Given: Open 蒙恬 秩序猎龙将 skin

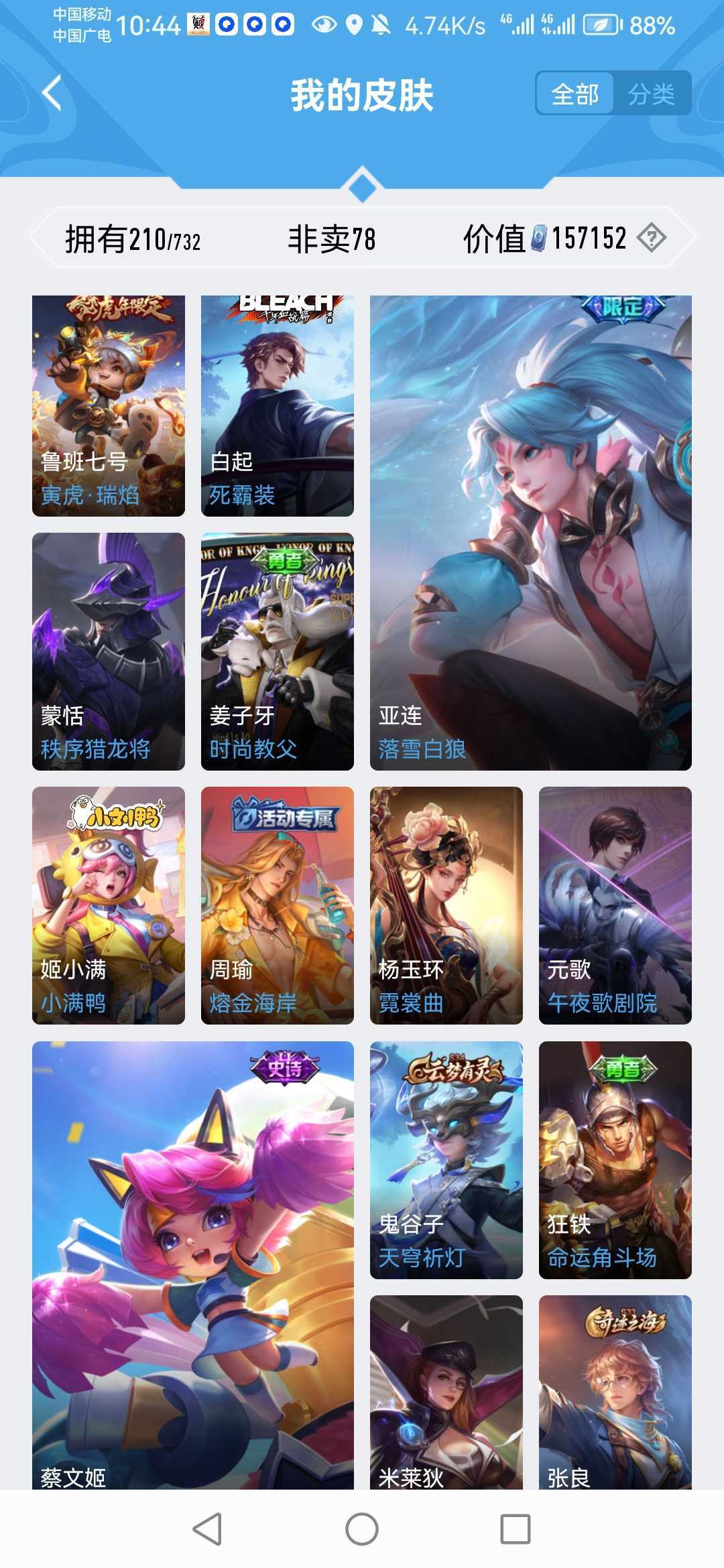Looking at the screenshot, I should tap(109, 651).
